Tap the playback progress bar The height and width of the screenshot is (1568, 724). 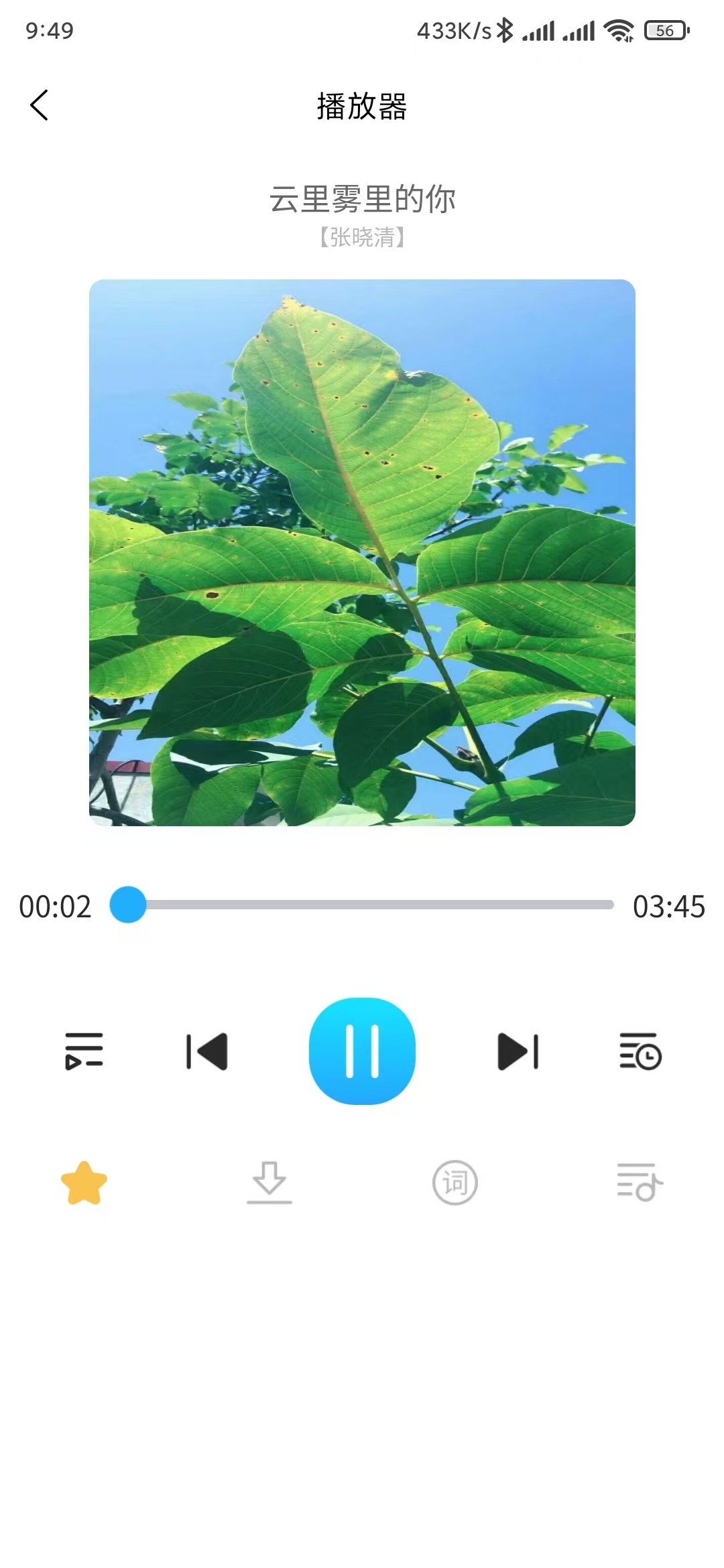362,905
